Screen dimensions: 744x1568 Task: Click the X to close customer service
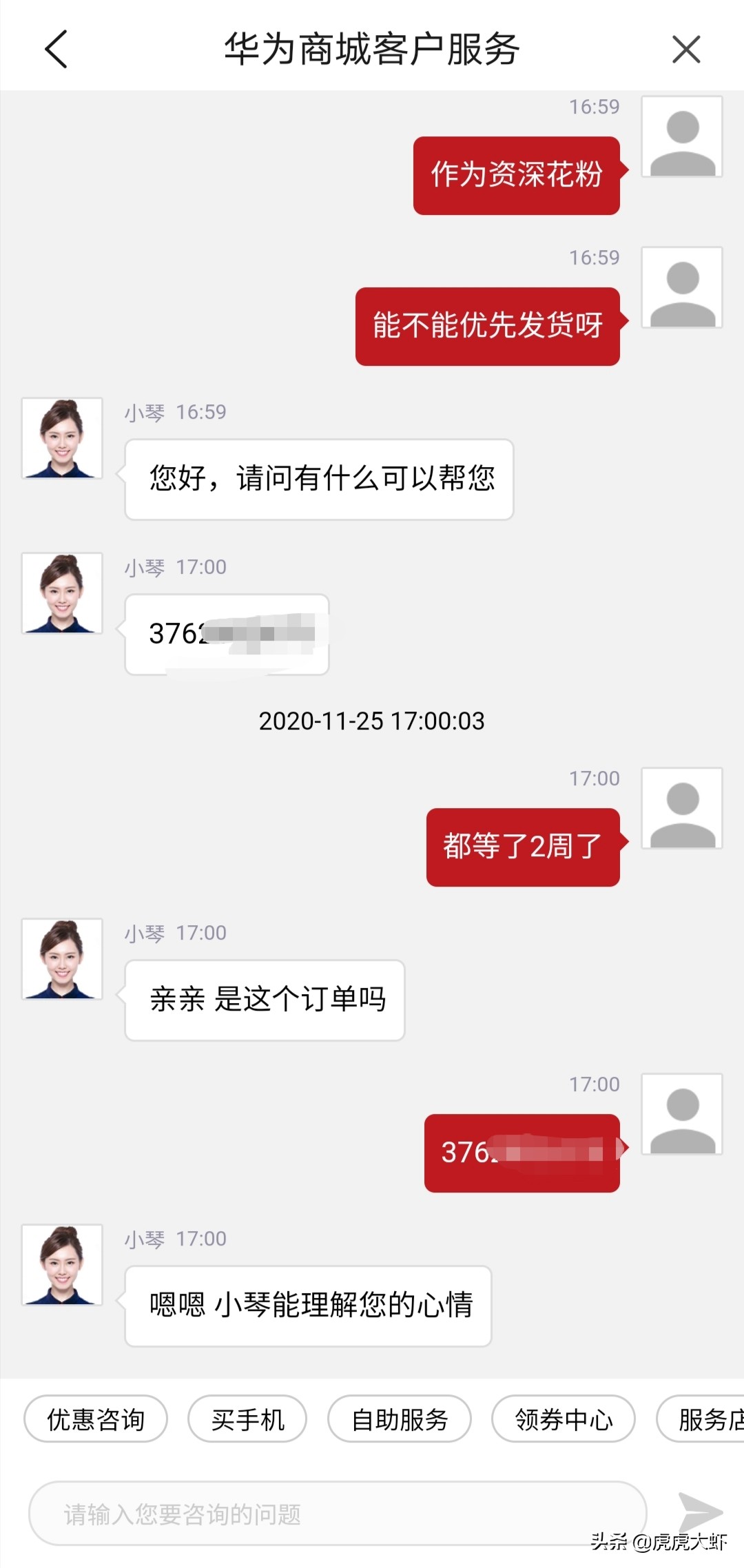coord(687,49)
